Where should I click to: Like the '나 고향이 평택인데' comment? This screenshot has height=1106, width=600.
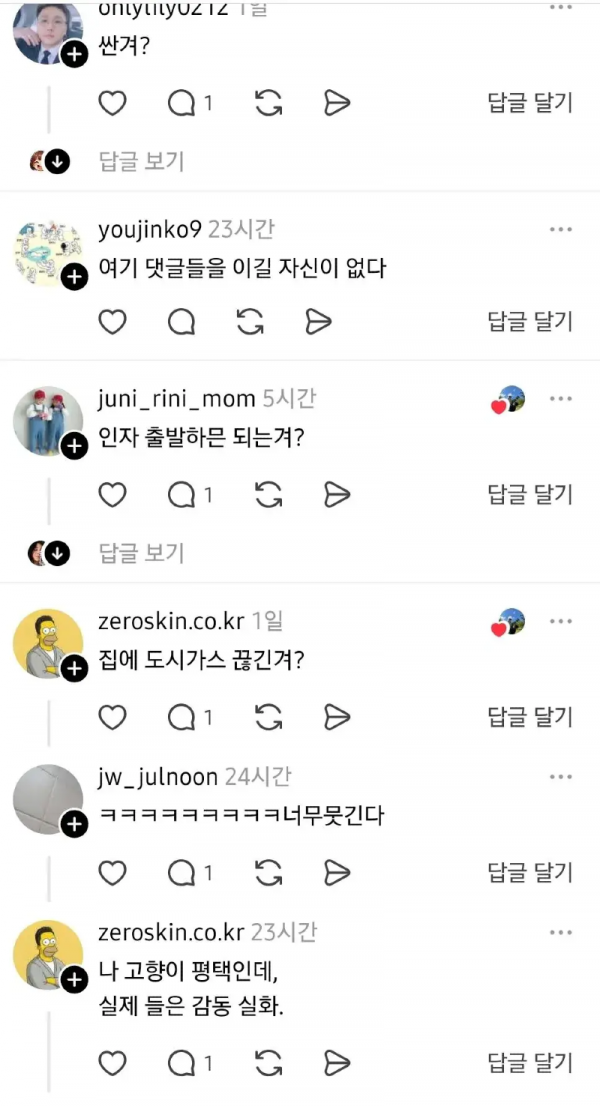113,1062
